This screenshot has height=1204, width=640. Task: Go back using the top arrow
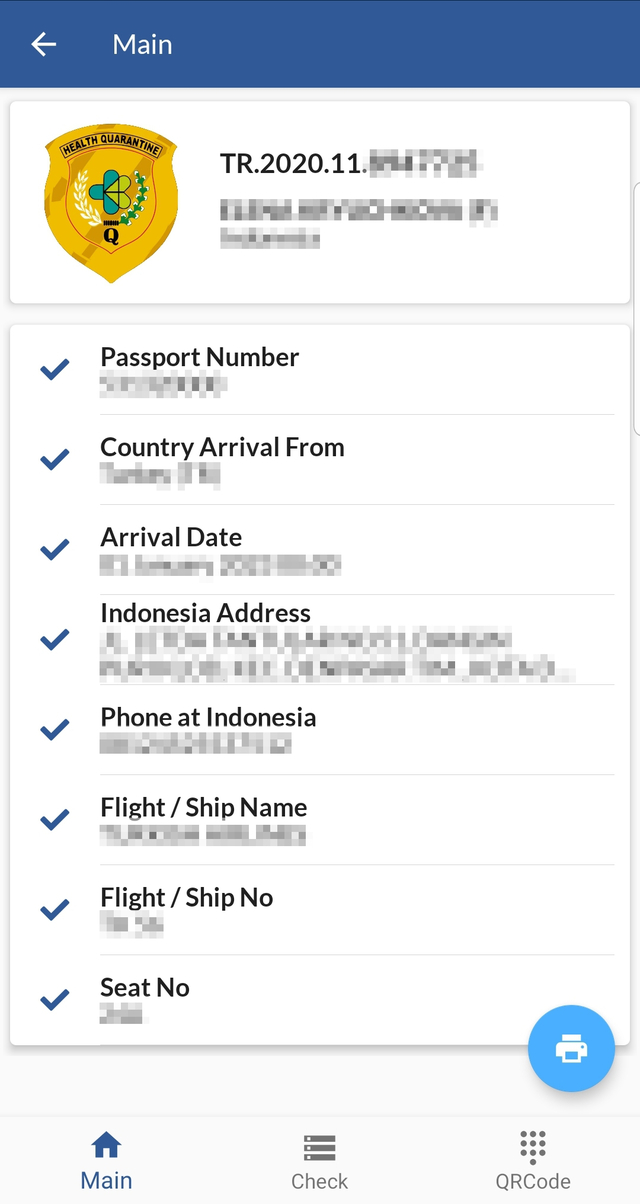[x=44, y=44]
